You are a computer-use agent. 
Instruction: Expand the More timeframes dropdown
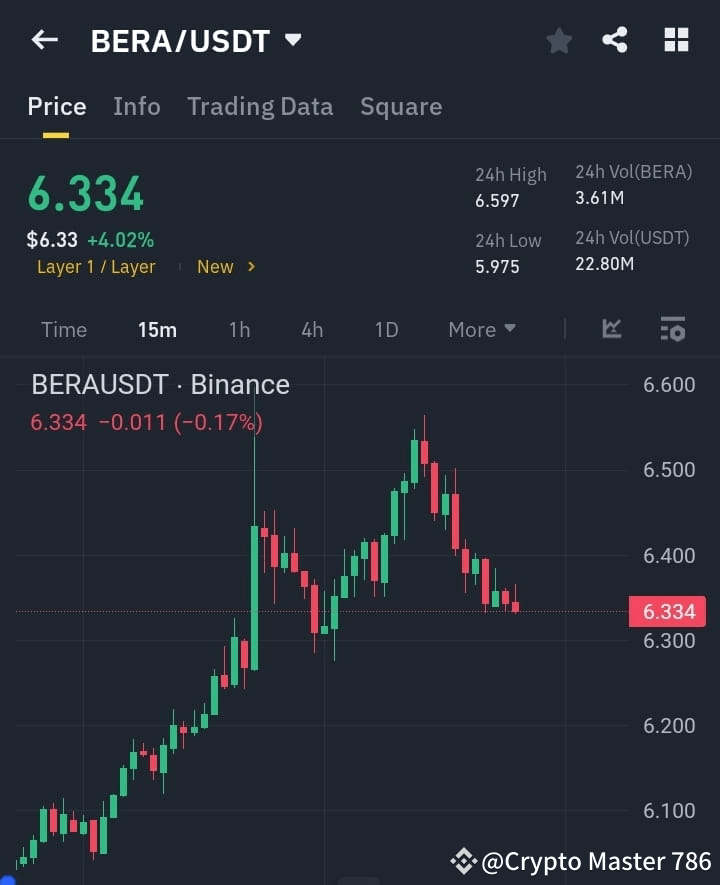481,329
